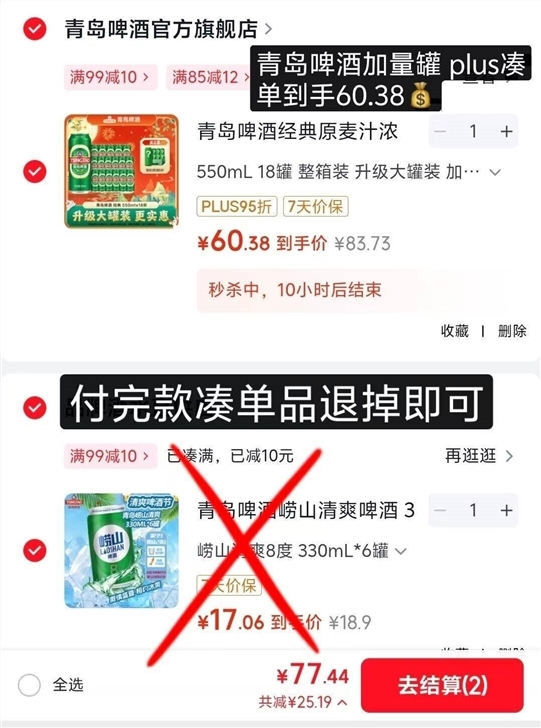Screen dimensions: 541x728
Task: Open the 崂山清爽 330mL*6罐 product image
Action: pyautogui.click(x=121, y=551)
